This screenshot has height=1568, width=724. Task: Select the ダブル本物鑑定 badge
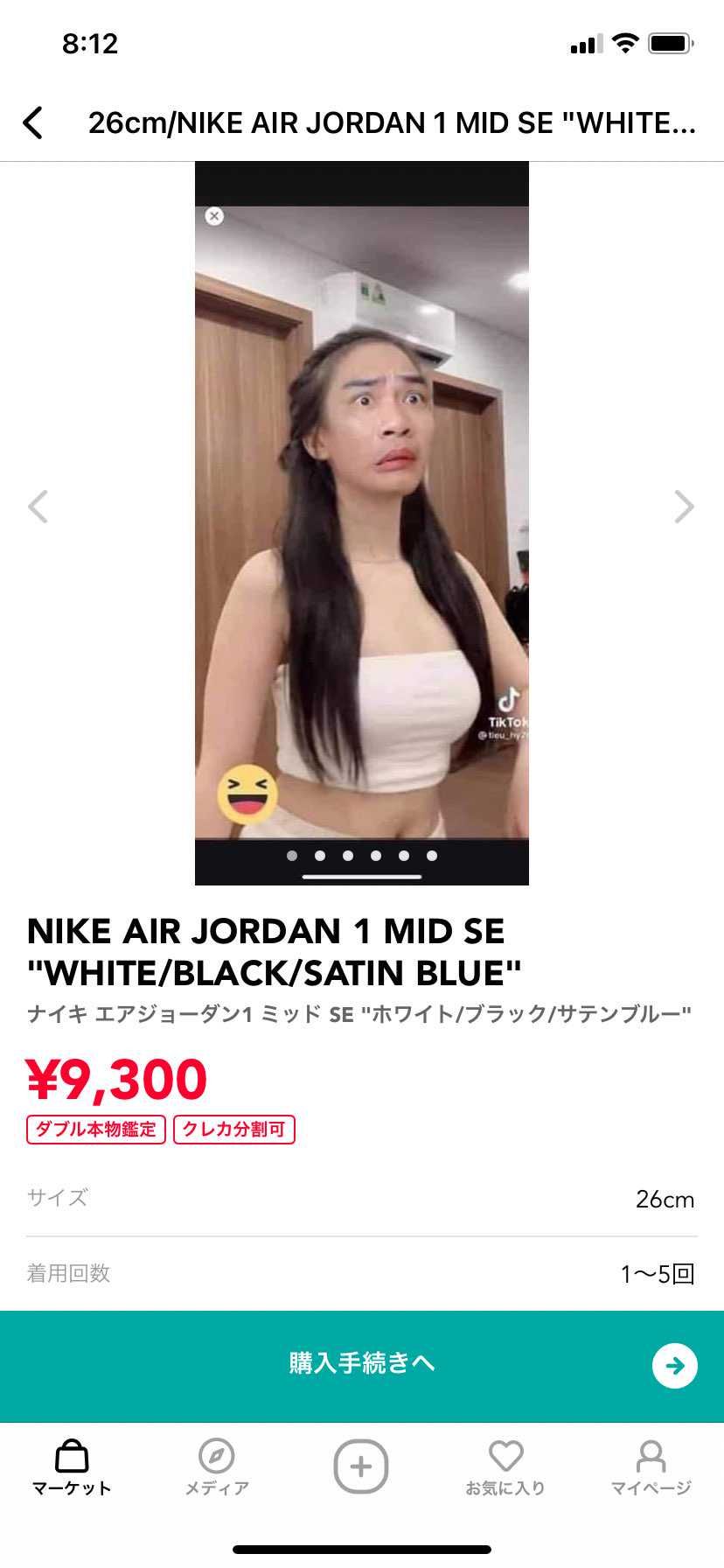coord(95,1130)
